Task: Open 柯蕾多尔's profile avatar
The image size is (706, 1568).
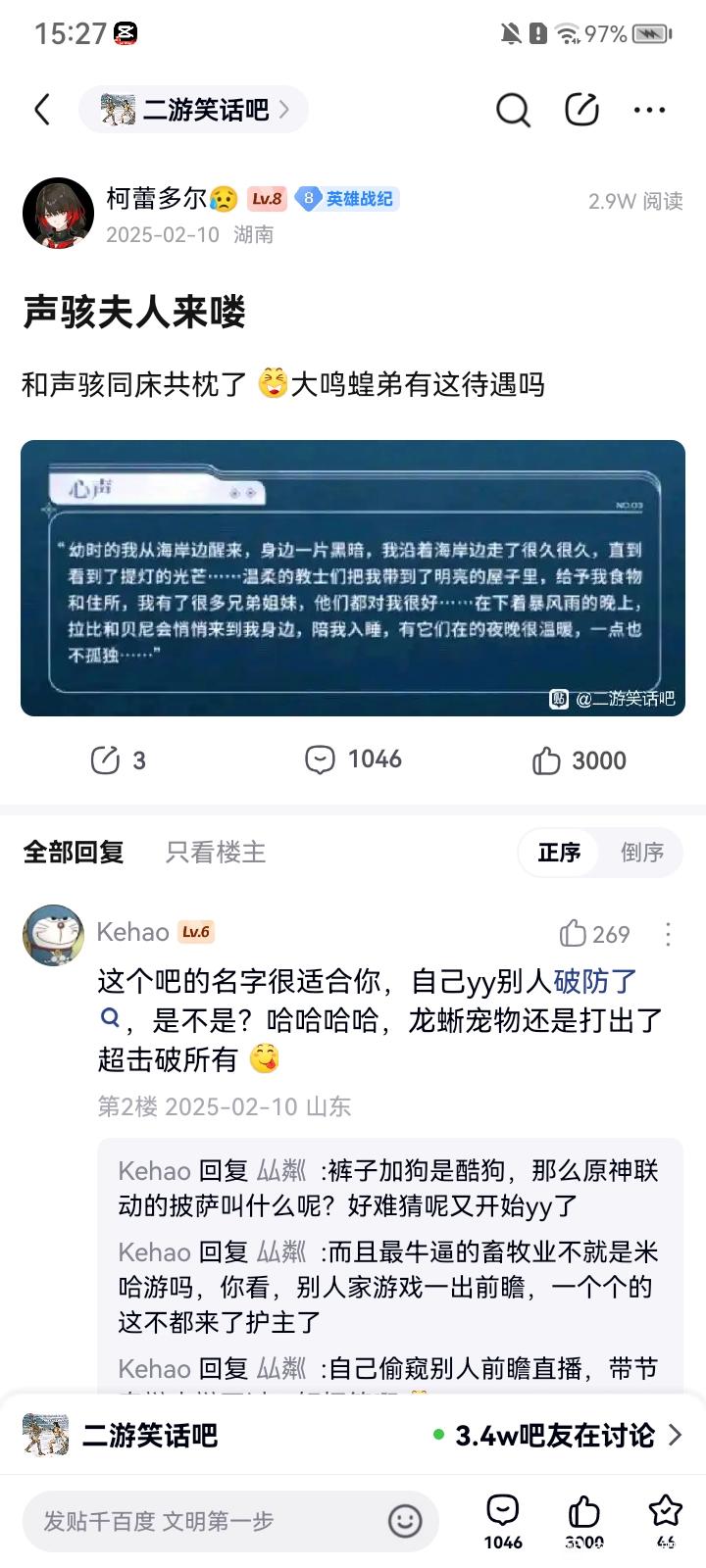Action: tap(58, 213)
